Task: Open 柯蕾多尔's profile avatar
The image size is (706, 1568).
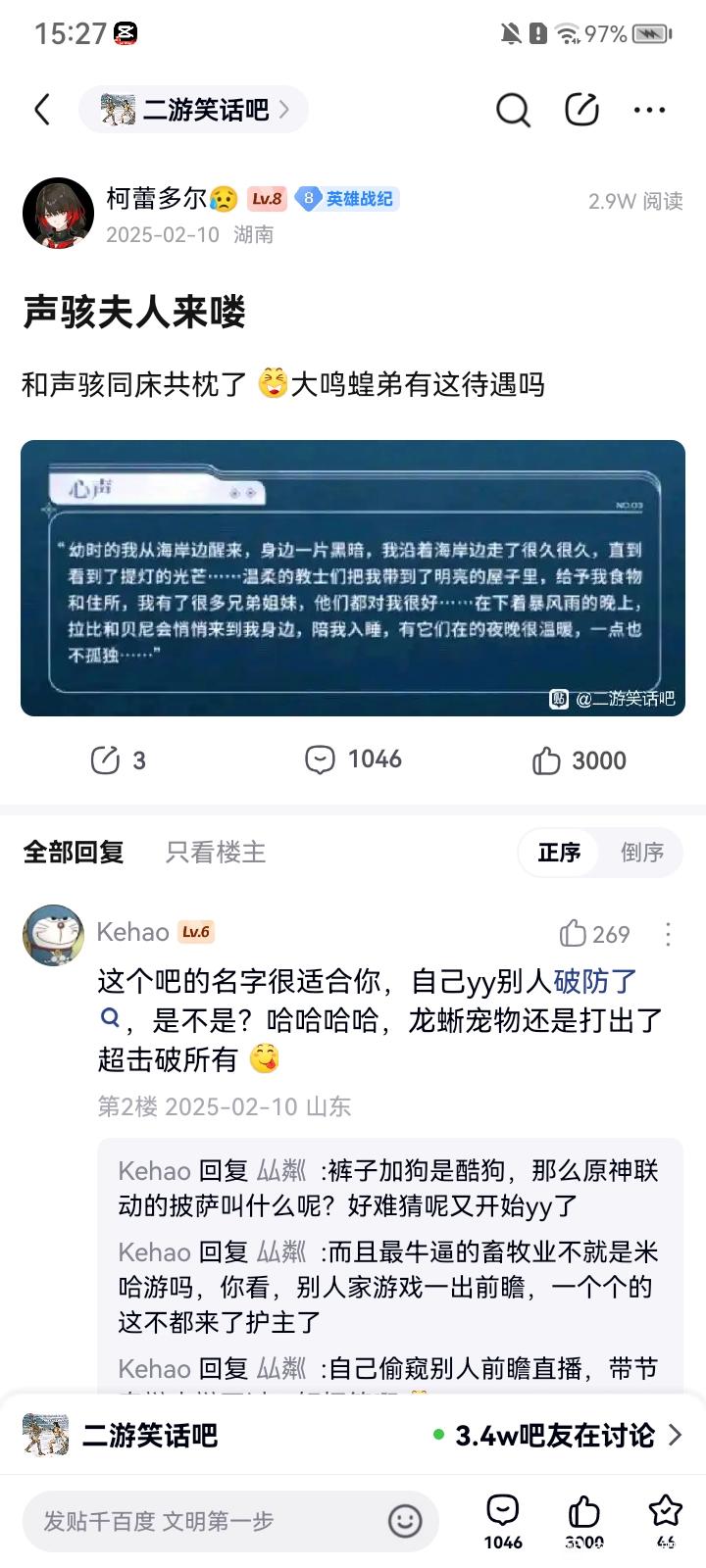Action: tap(58, 213)
